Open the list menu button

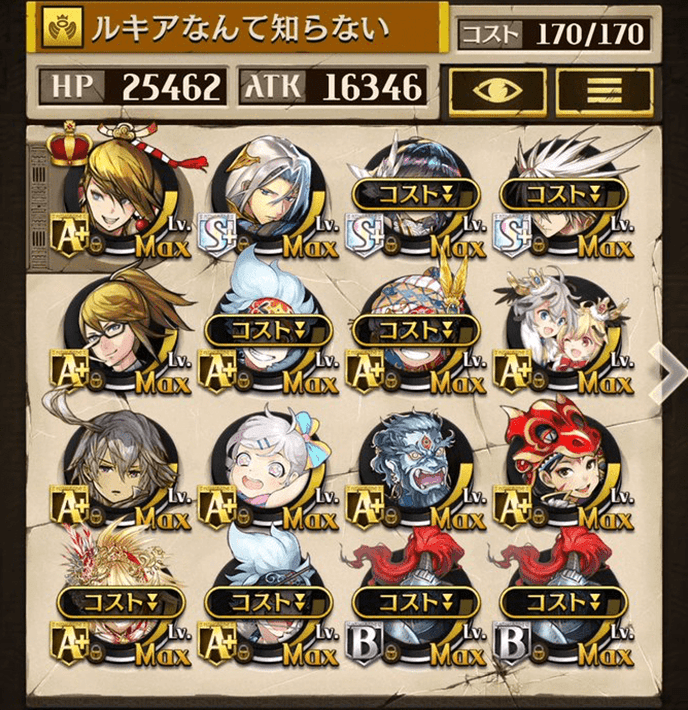604,90
